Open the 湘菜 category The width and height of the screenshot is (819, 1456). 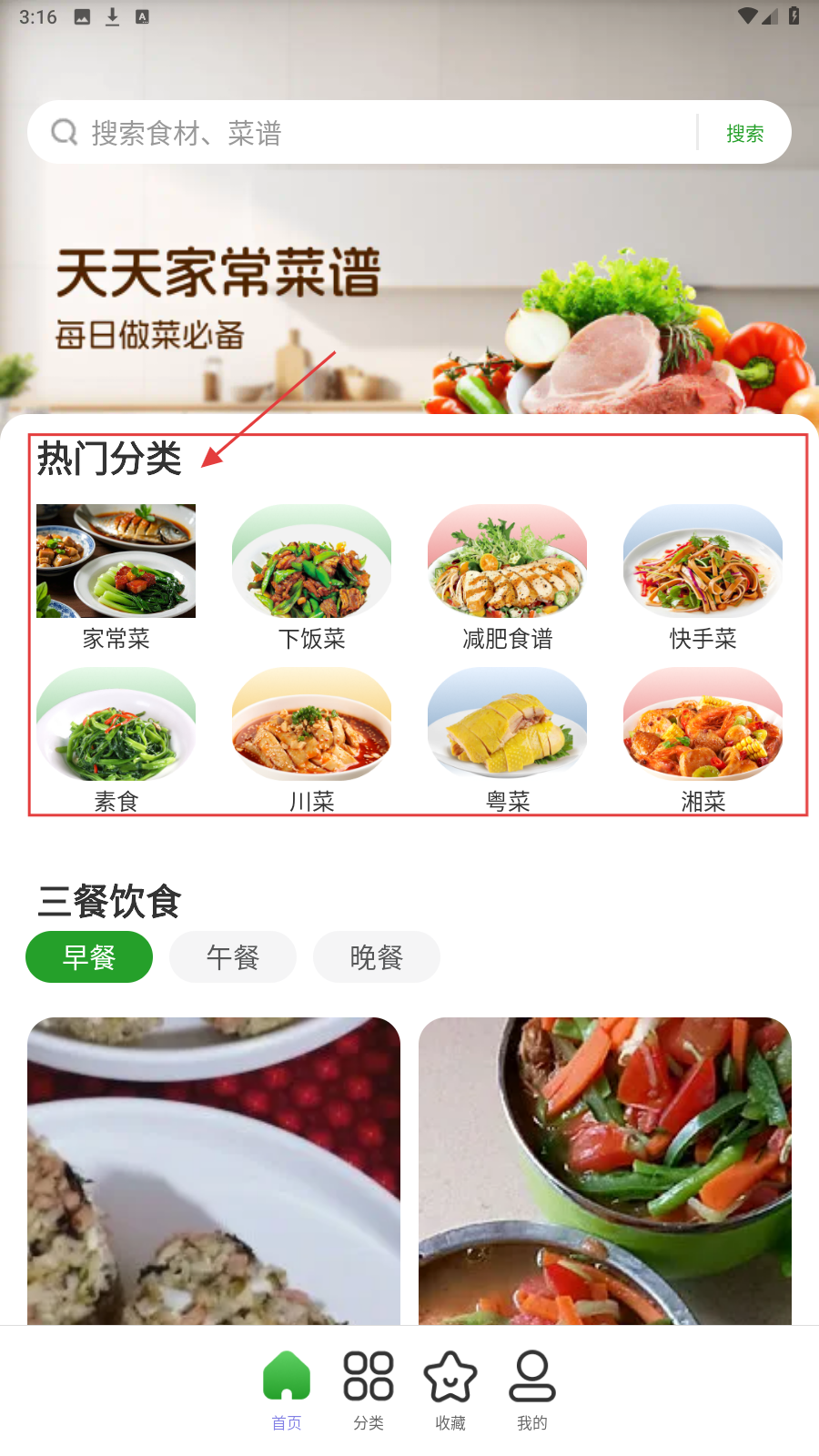pyautogui.click(x=703, y=739)
